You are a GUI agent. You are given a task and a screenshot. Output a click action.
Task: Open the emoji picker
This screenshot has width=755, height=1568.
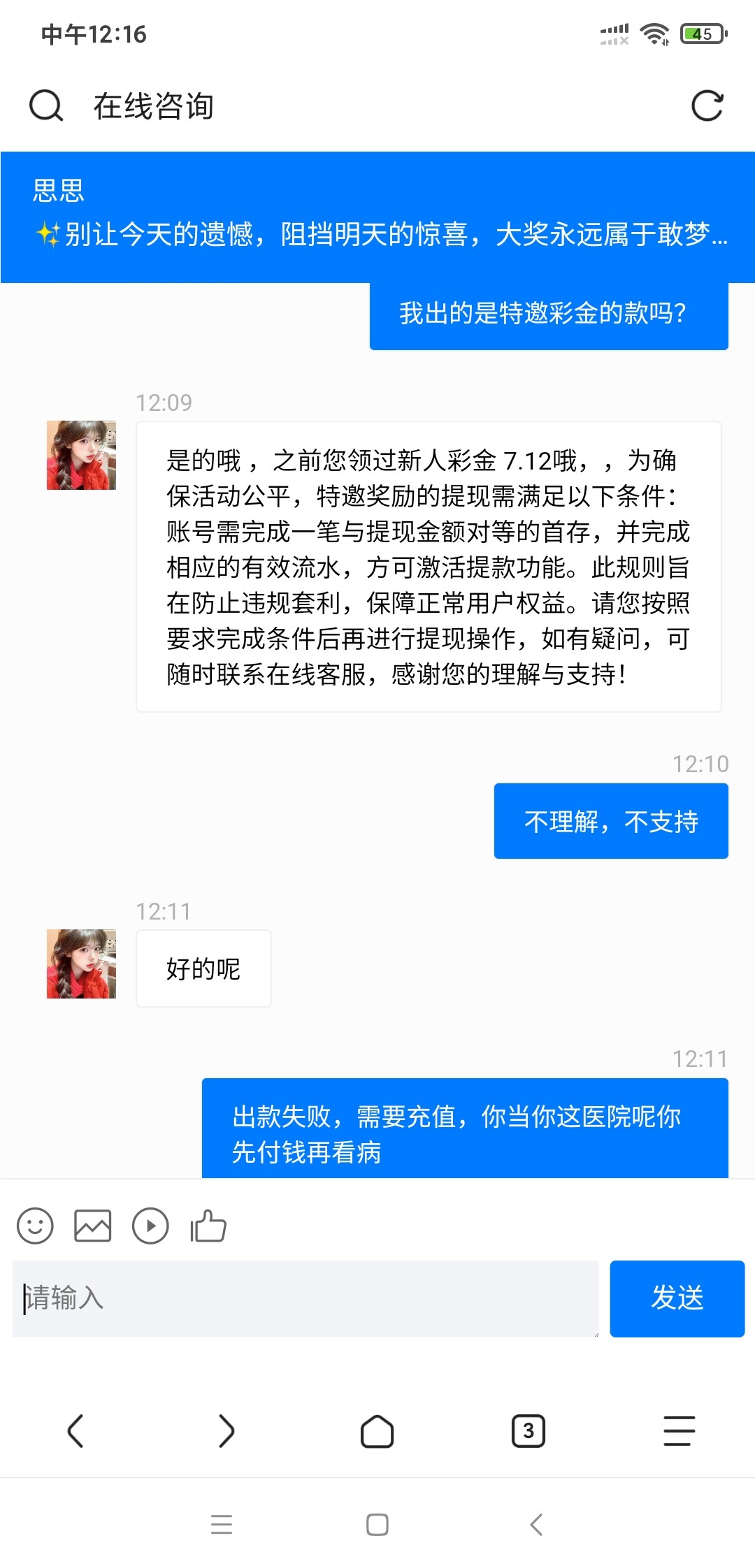[x=35, y=1226]
